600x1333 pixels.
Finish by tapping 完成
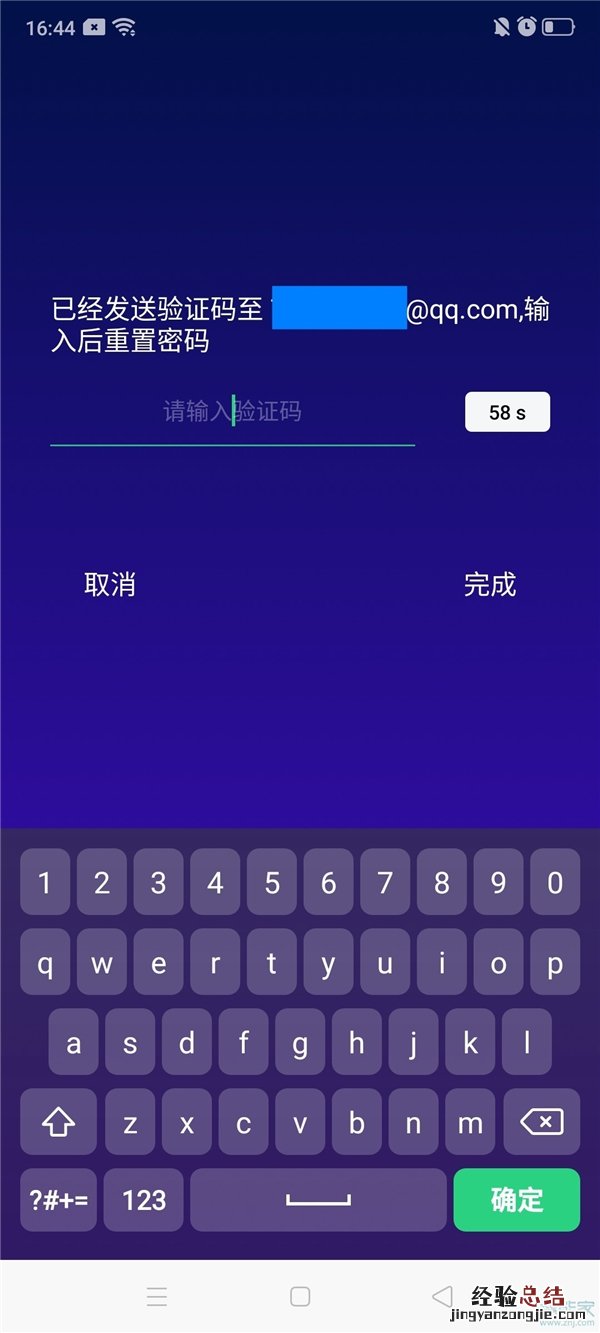[x=490, y=585]
